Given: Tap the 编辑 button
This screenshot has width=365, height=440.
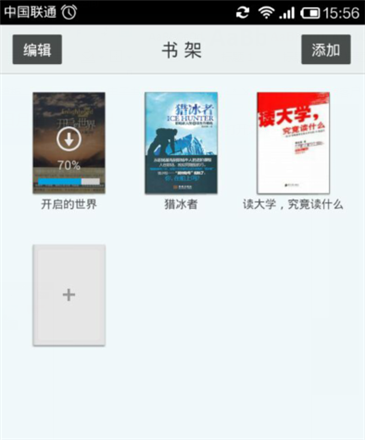Looking at the screenshot, I should 37,50.
